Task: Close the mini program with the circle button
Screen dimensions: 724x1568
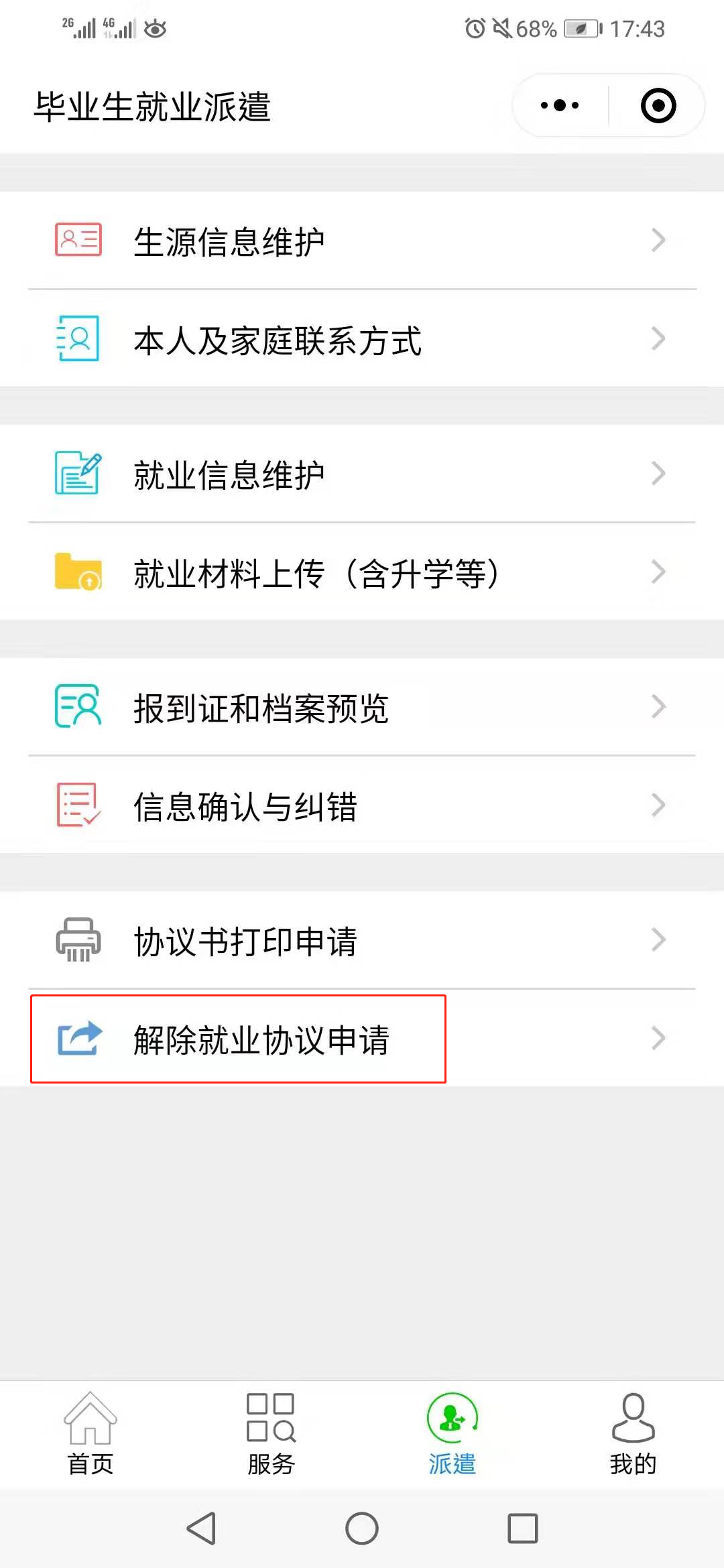Action: pos(658,105)
